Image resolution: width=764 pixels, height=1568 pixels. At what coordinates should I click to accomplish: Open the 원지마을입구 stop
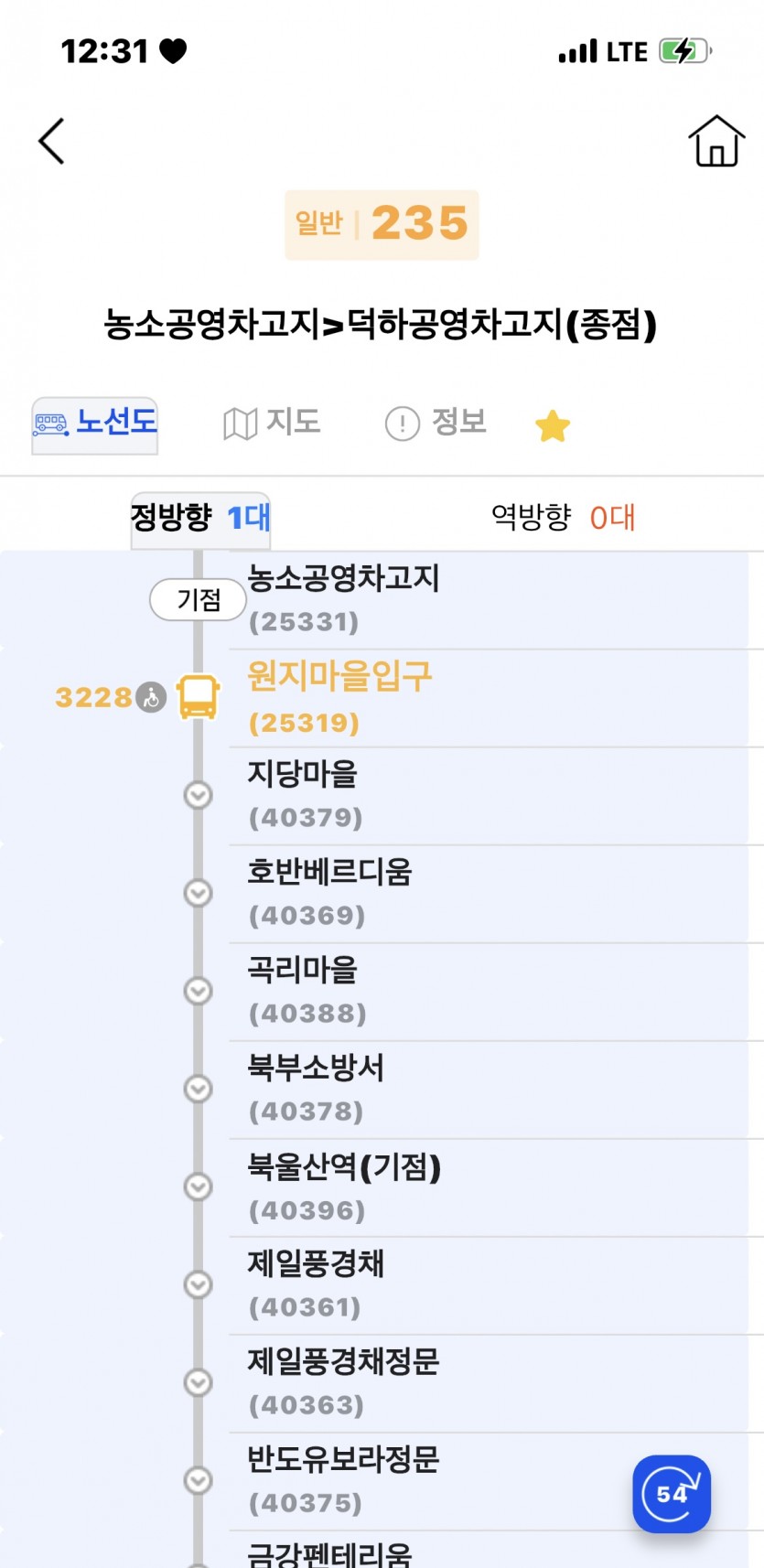[339, 697]
